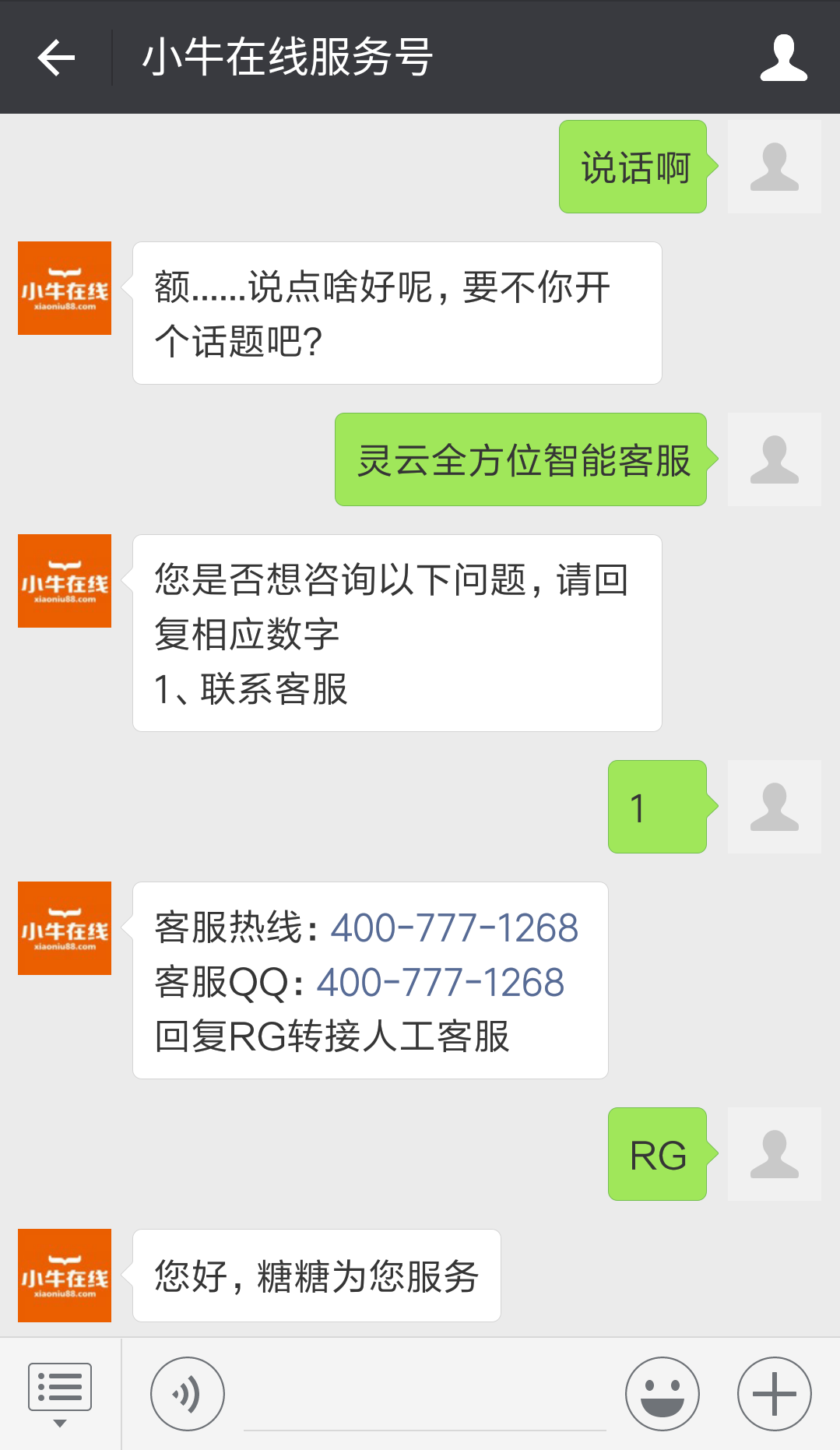This screenshot has width=840, height=1450.
Task: Open the account profile icon in header
Action: coord(783,58)
